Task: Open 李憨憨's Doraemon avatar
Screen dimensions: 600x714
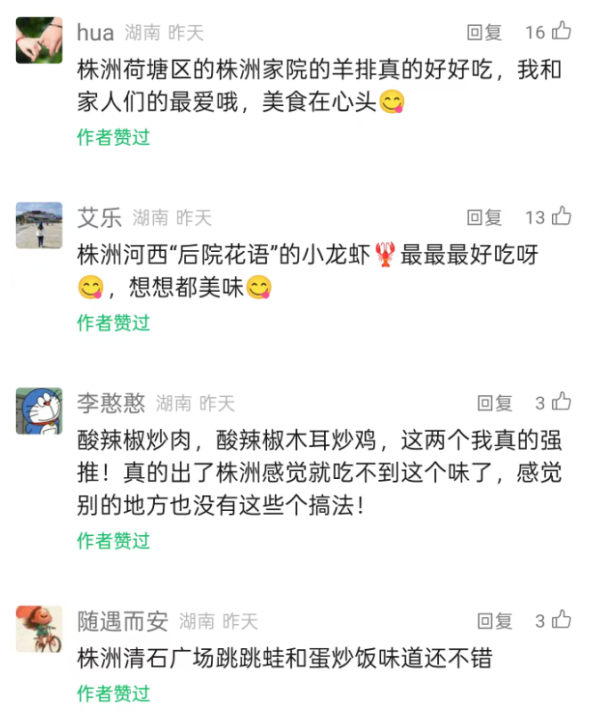Action: click(x=39, y=410)
